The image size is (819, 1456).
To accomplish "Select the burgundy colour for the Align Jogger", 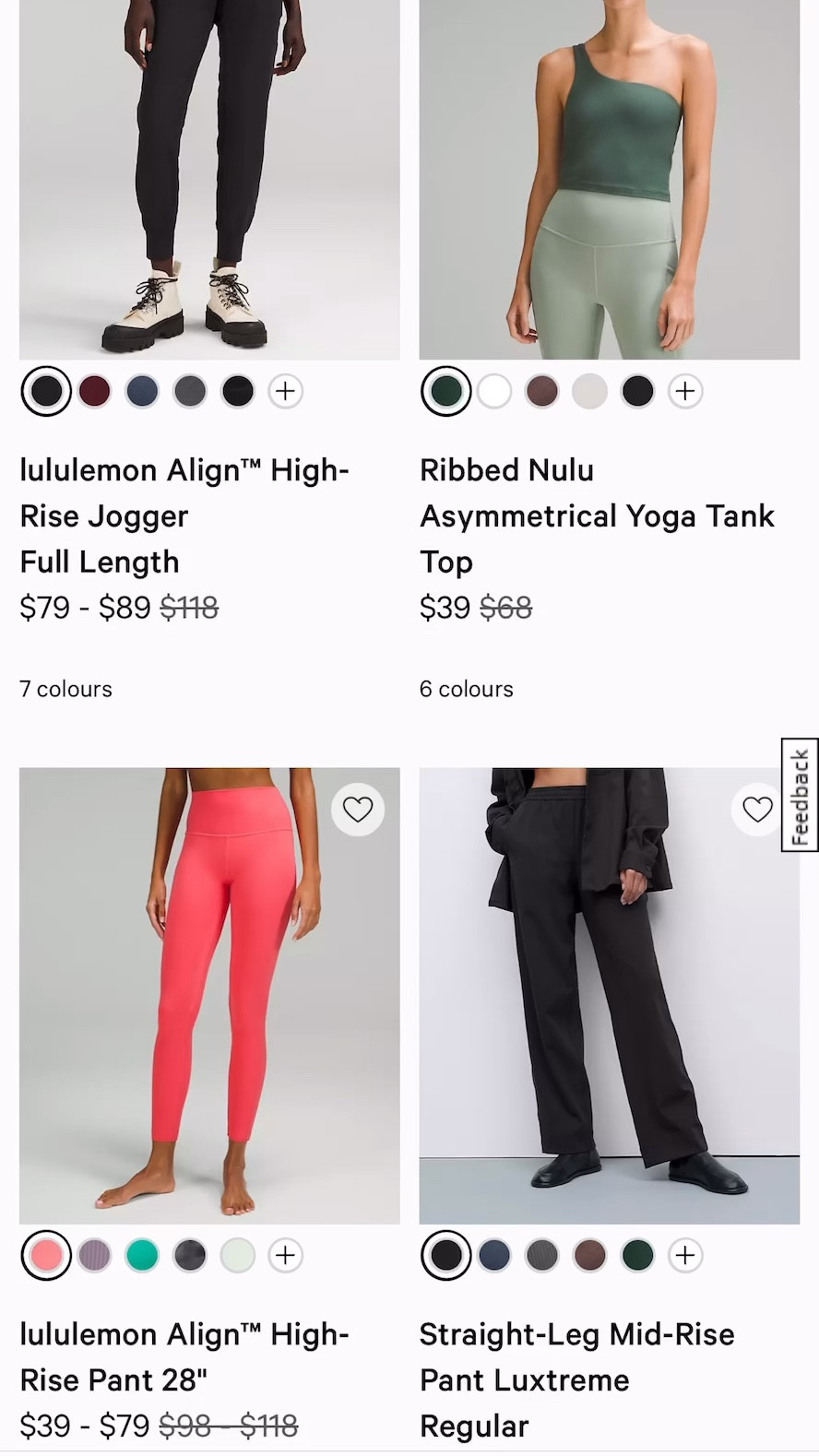I will click(94, 391).
